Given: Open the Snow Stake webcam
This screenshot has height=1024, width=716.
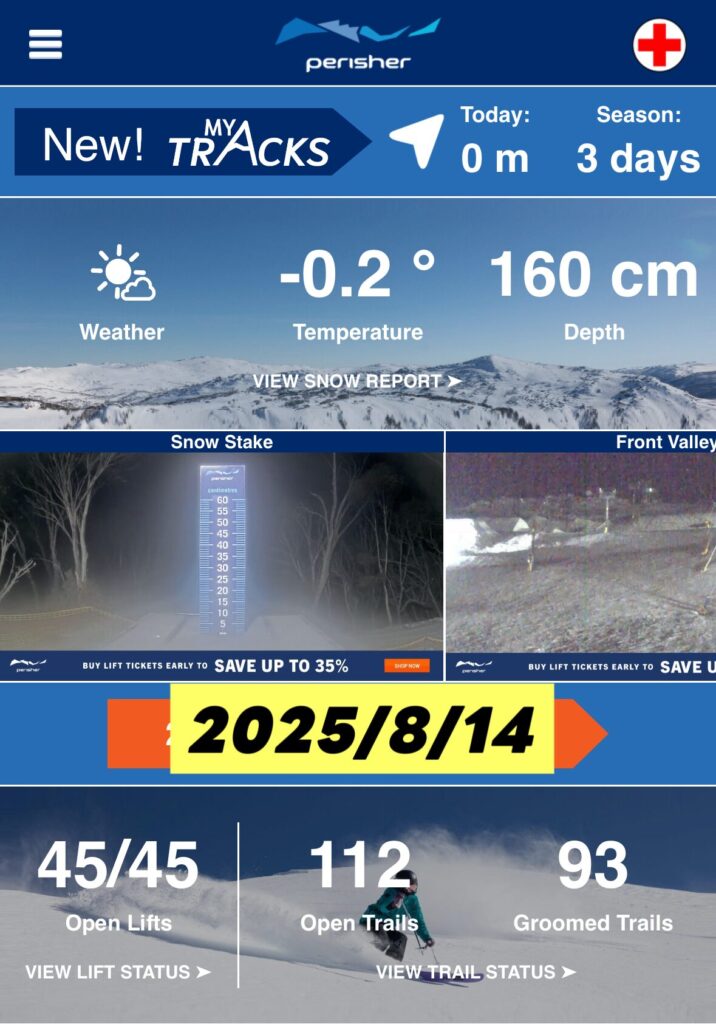Looking at the screenshot, I should pos(221,545).
